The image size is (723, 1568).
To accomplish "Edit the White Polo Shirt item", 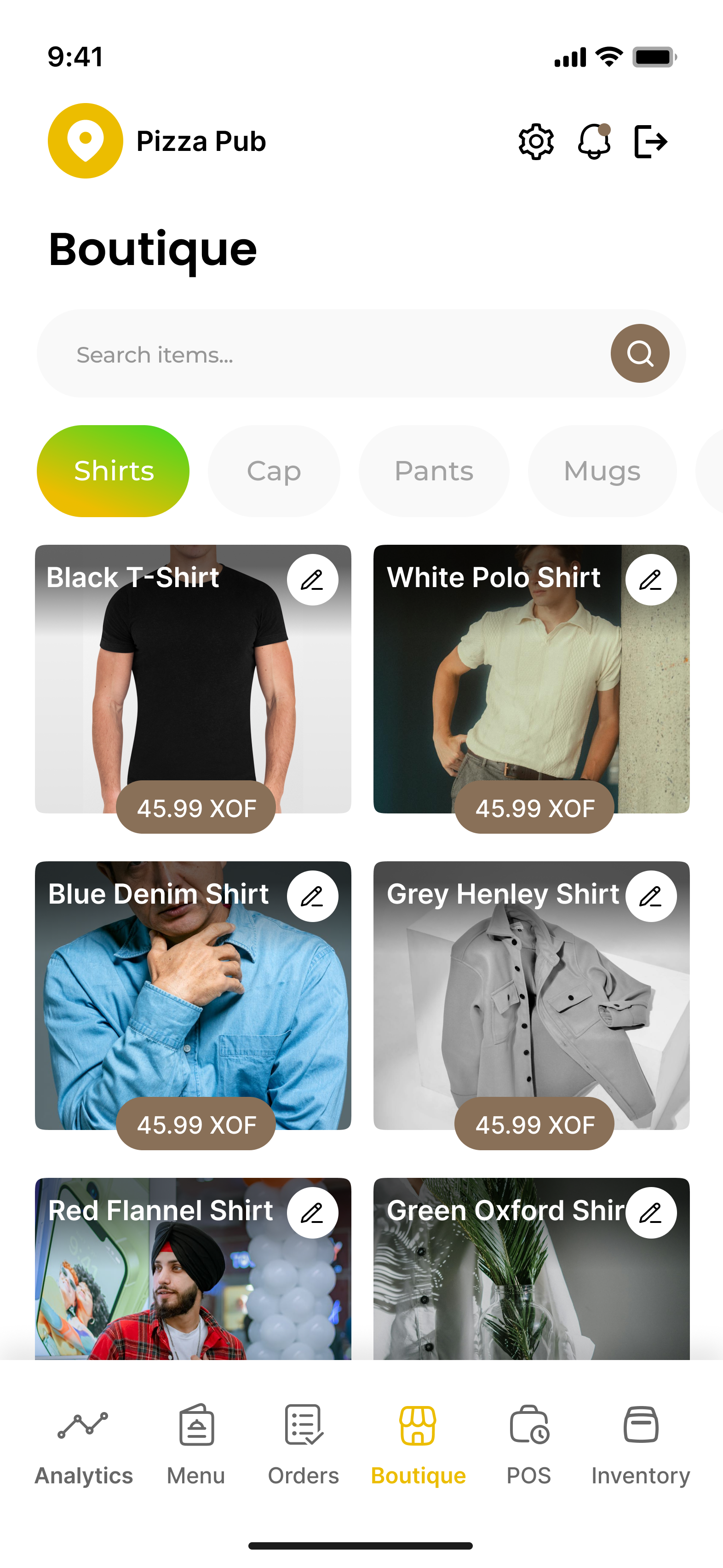I will 651,580.
